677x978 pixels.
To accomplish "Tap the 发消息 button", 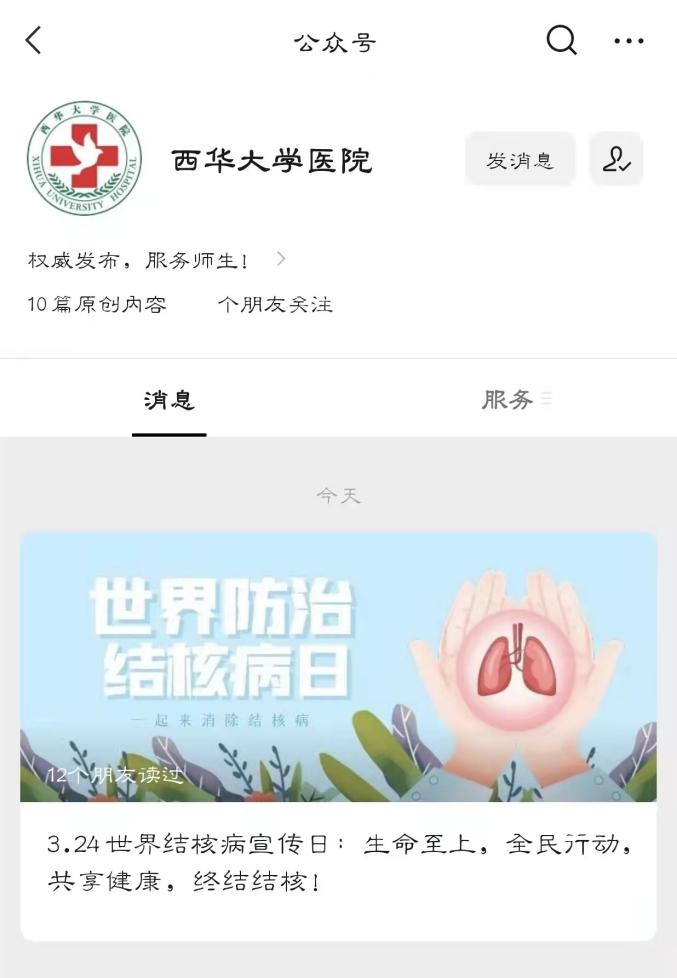I will click(519, 160).
